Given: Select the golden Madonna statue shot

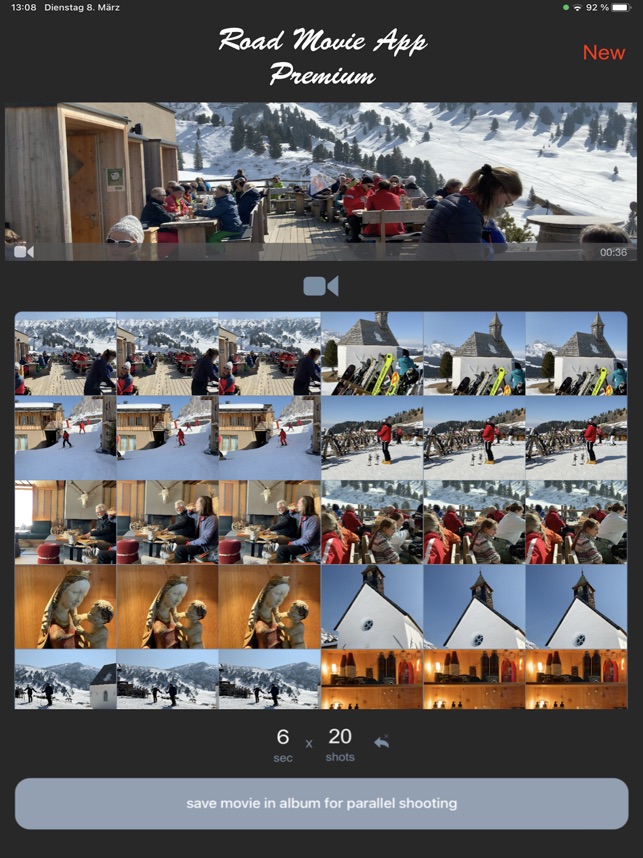Looking at the screenshot, I should (66, 608).
